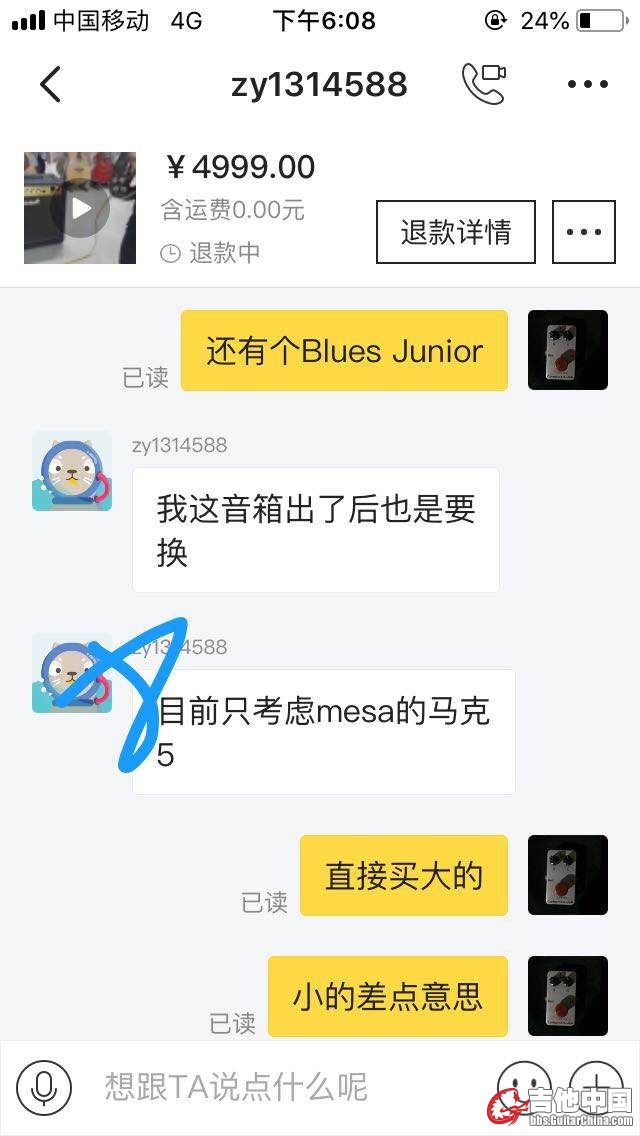Go back from the zy1314588 chat

point(50,85)
